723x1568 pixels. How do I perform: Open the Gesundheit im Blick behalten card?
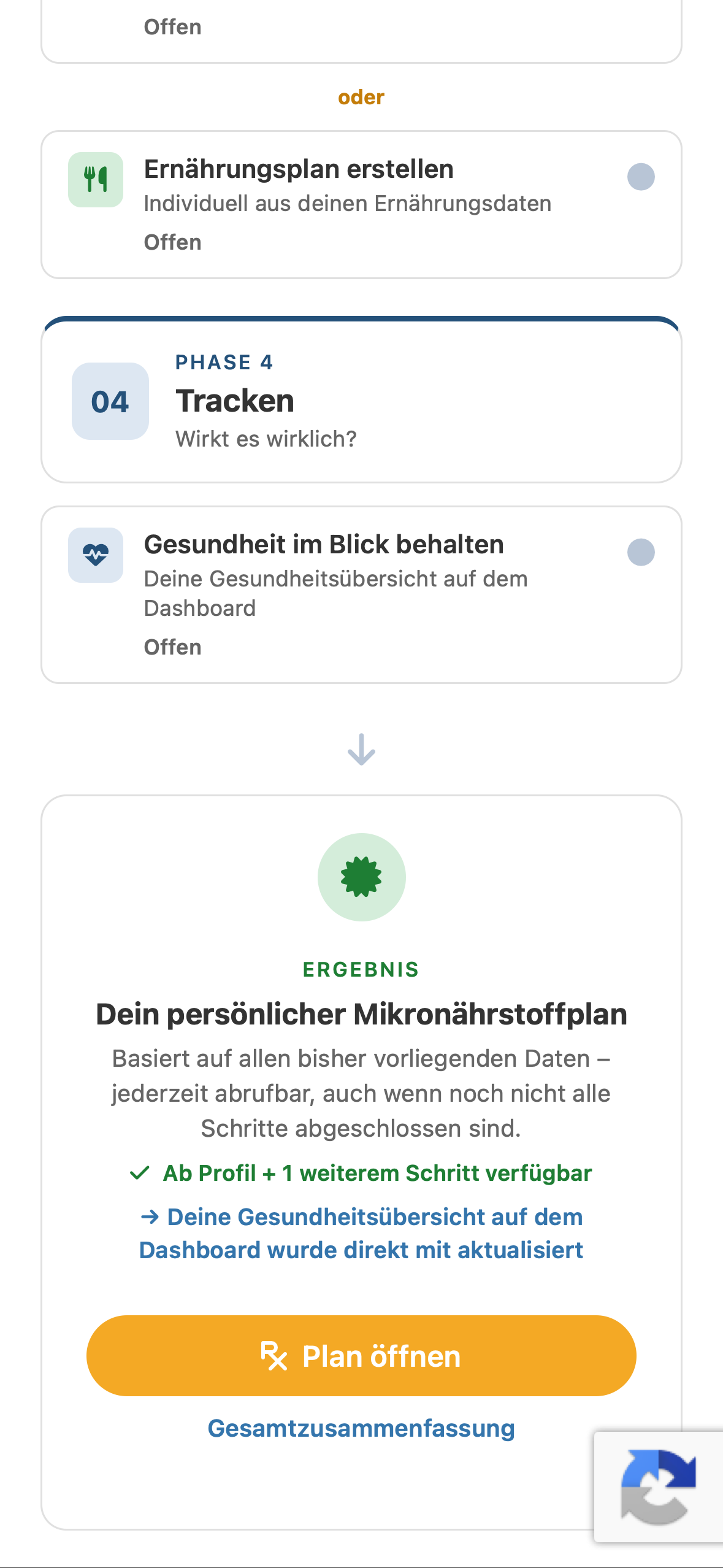pyautogui.click(x=361, y=594)
